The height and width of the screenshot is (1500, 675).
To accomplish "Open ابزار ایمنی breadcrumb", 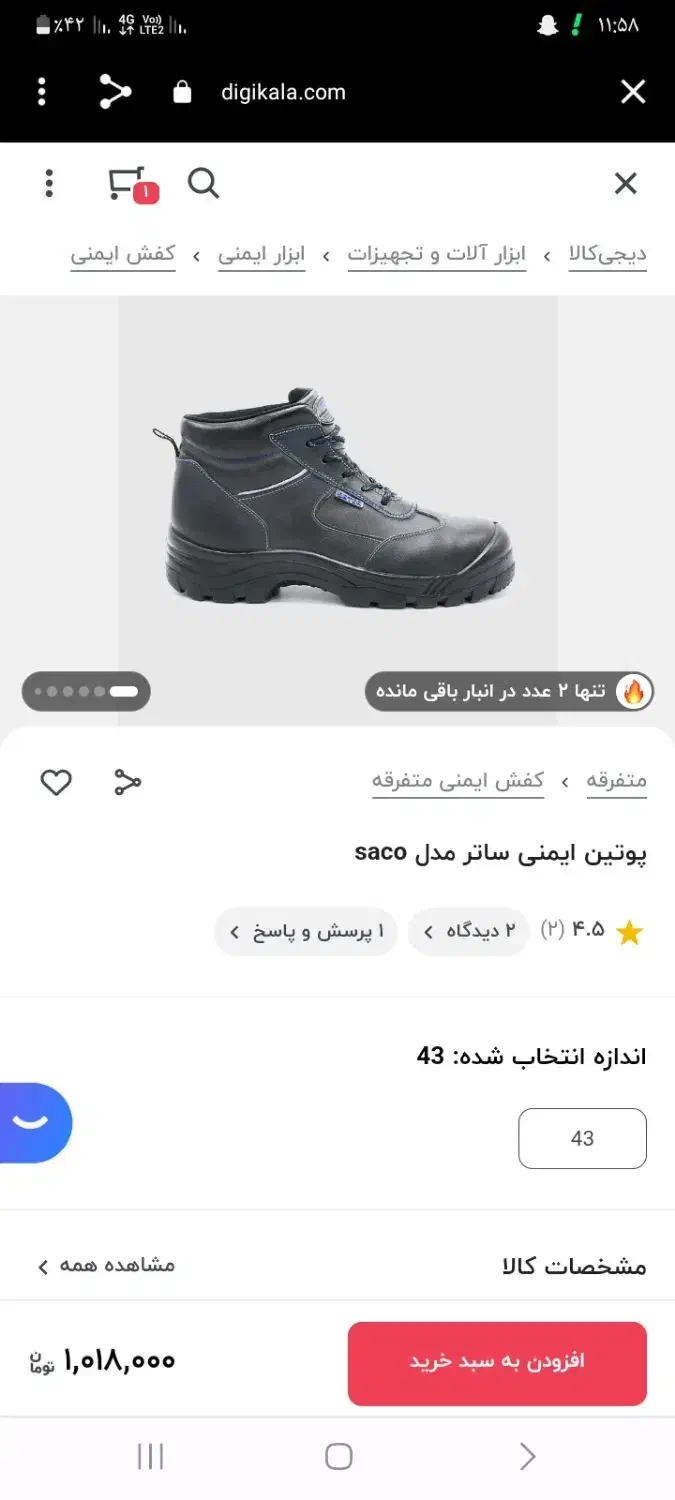I will pos(261,255).
